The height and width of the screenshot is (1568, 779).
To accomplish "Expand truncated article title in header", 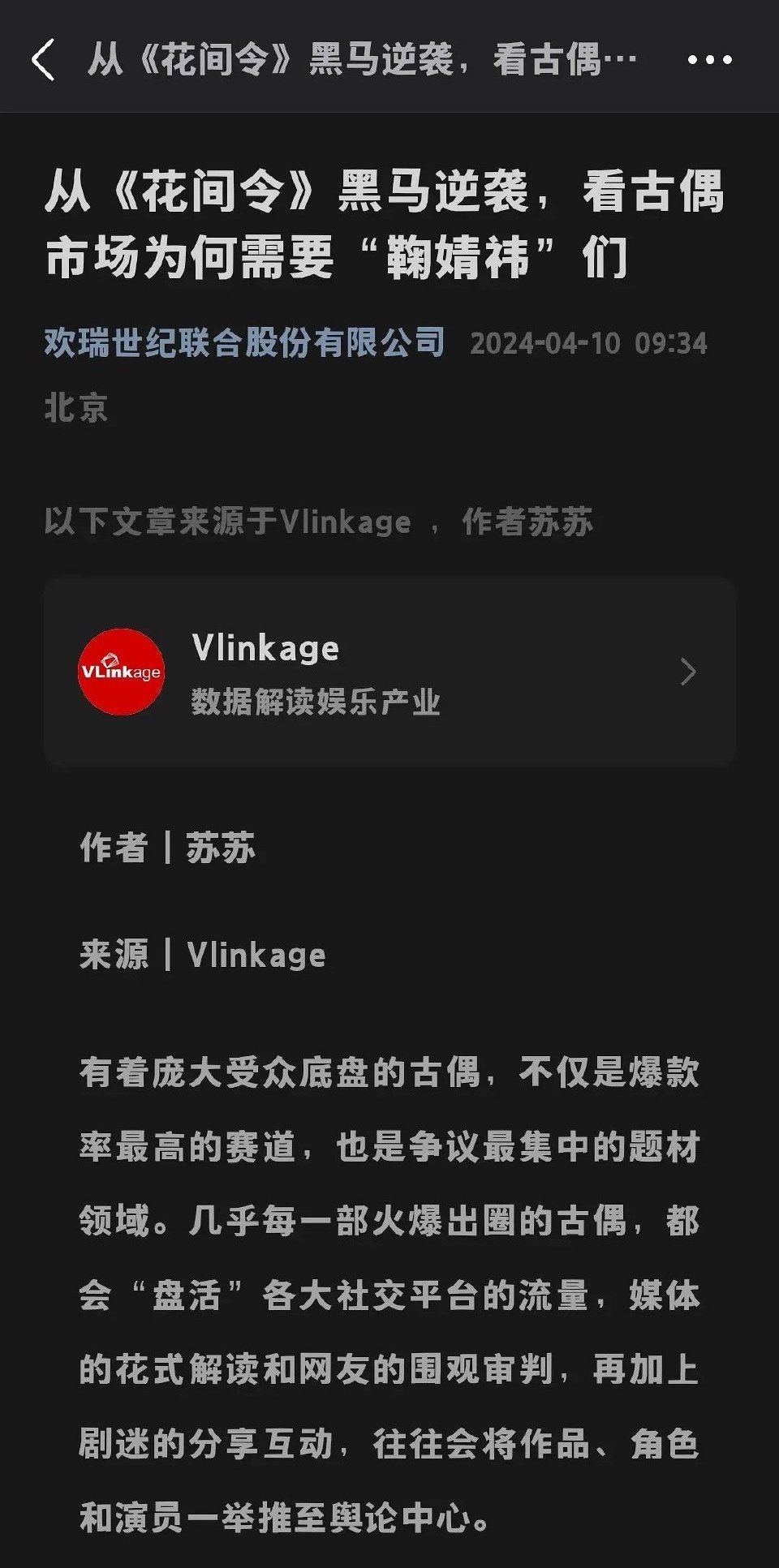I will (357, 60).
